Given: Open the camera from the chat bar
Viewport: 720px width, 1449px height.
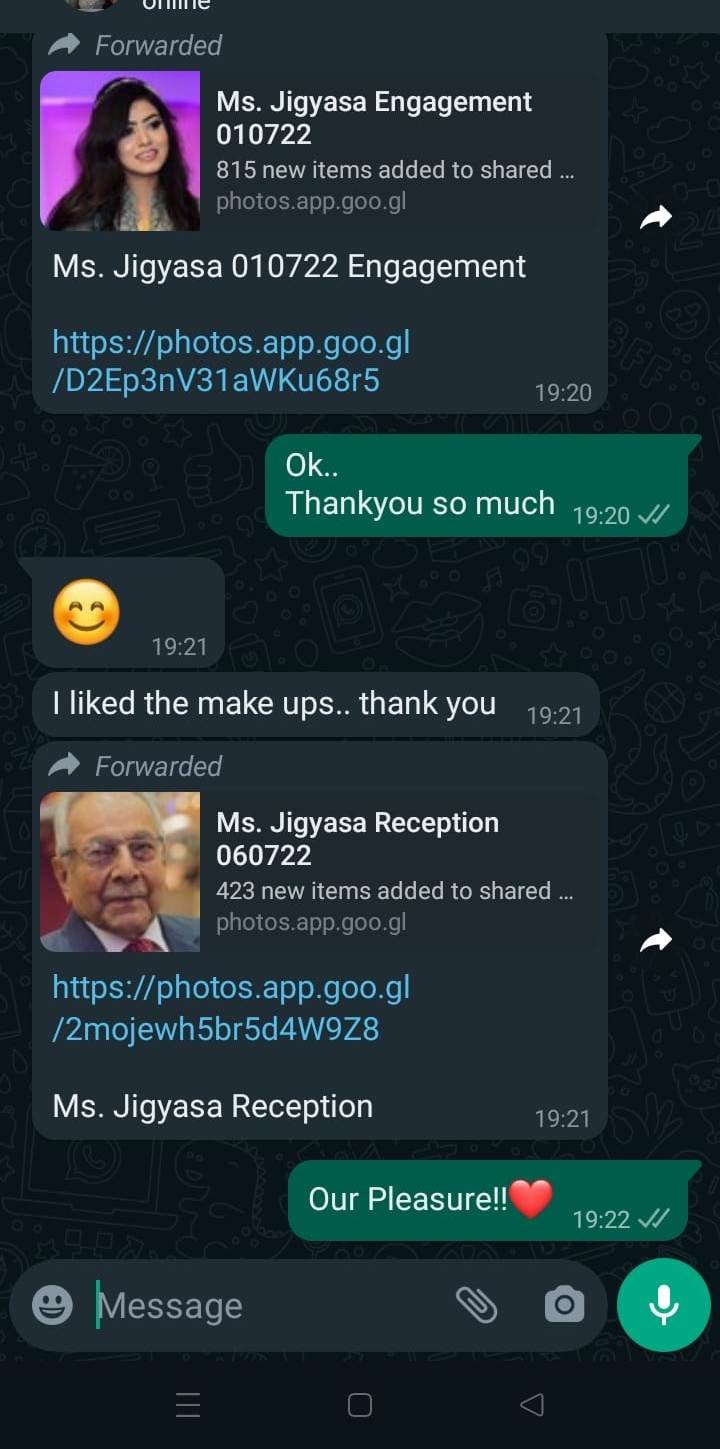Looking at the screenshot, I should tap(564, 1305).
